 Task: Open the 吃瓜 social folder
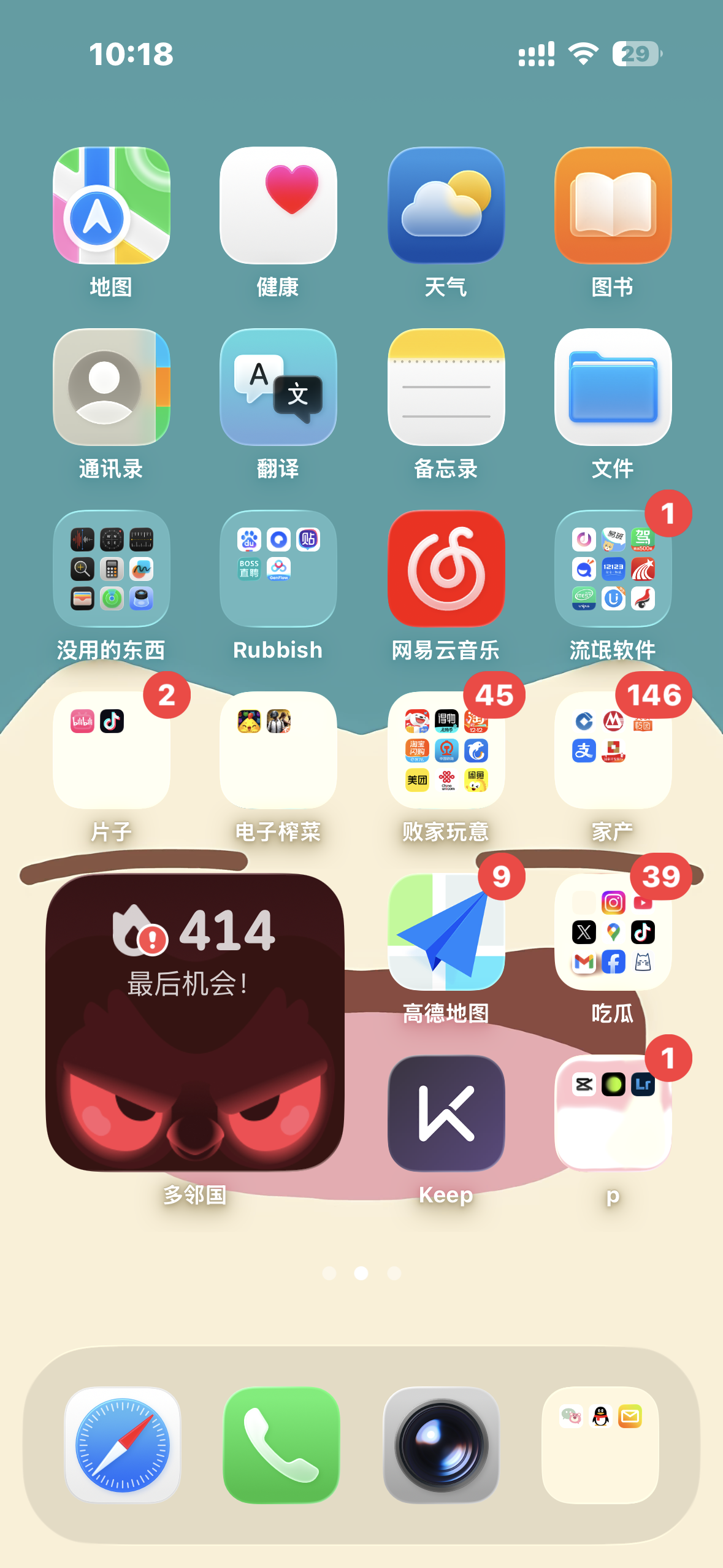613,932
